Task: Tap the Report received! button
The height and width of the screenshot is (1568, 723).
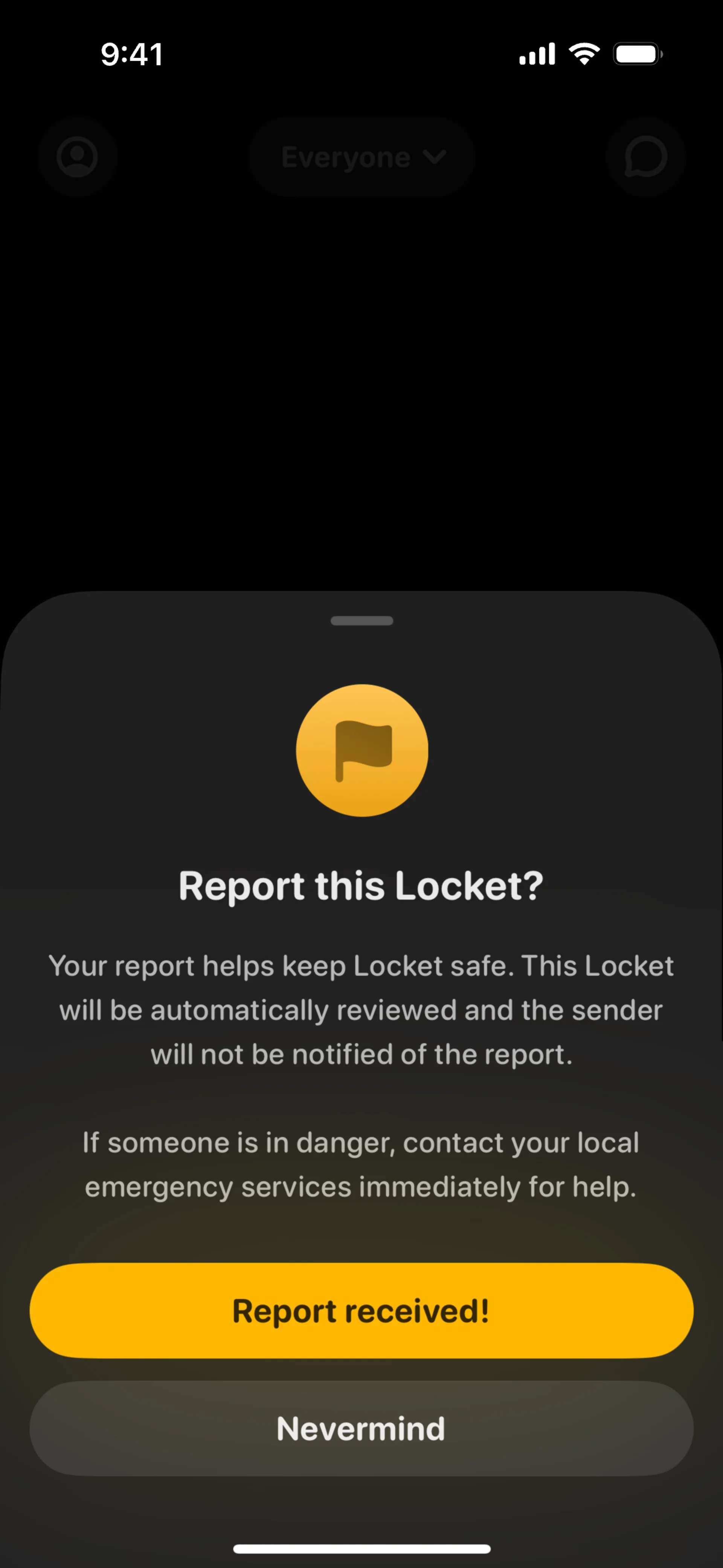Action: [361, 1310]
